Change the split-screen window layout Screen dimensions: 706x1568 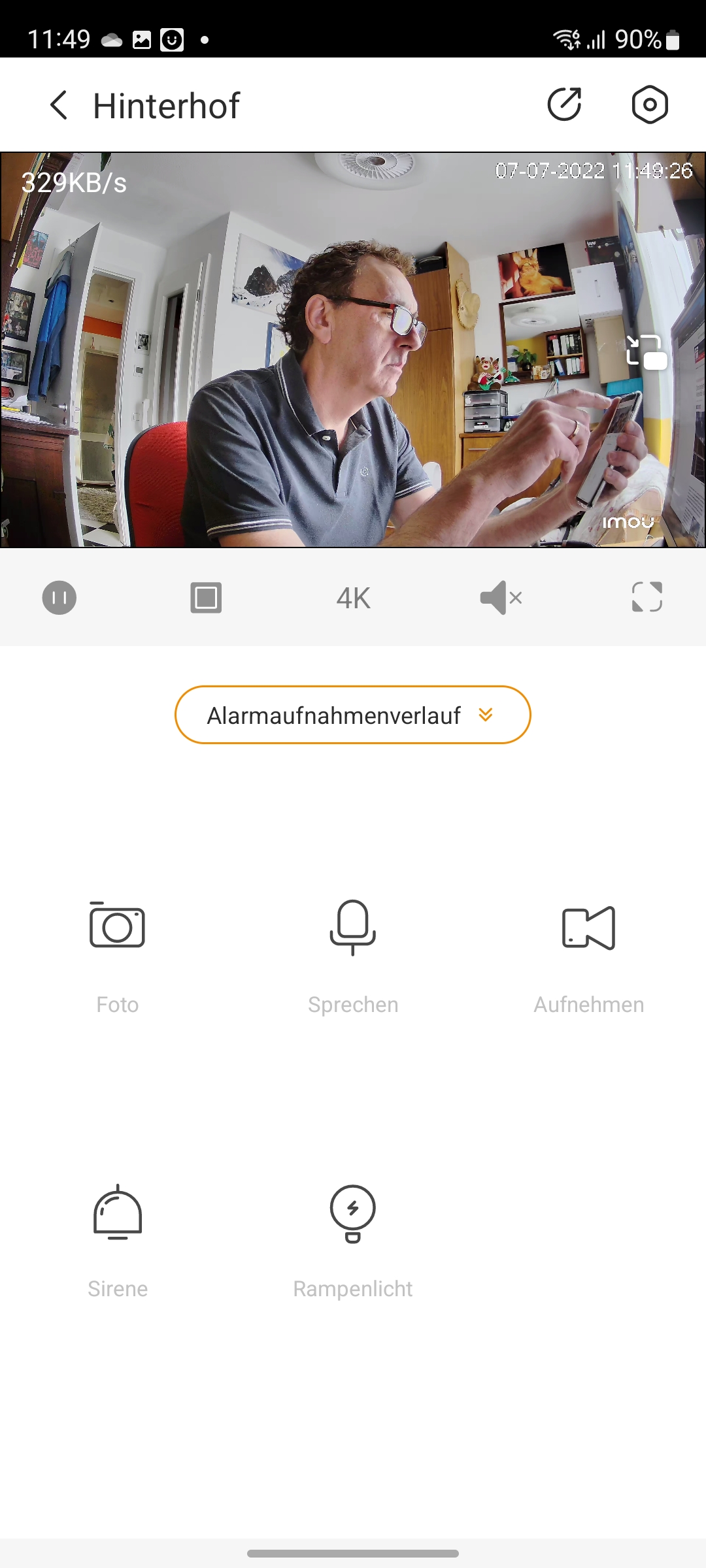tap(206, 598)
